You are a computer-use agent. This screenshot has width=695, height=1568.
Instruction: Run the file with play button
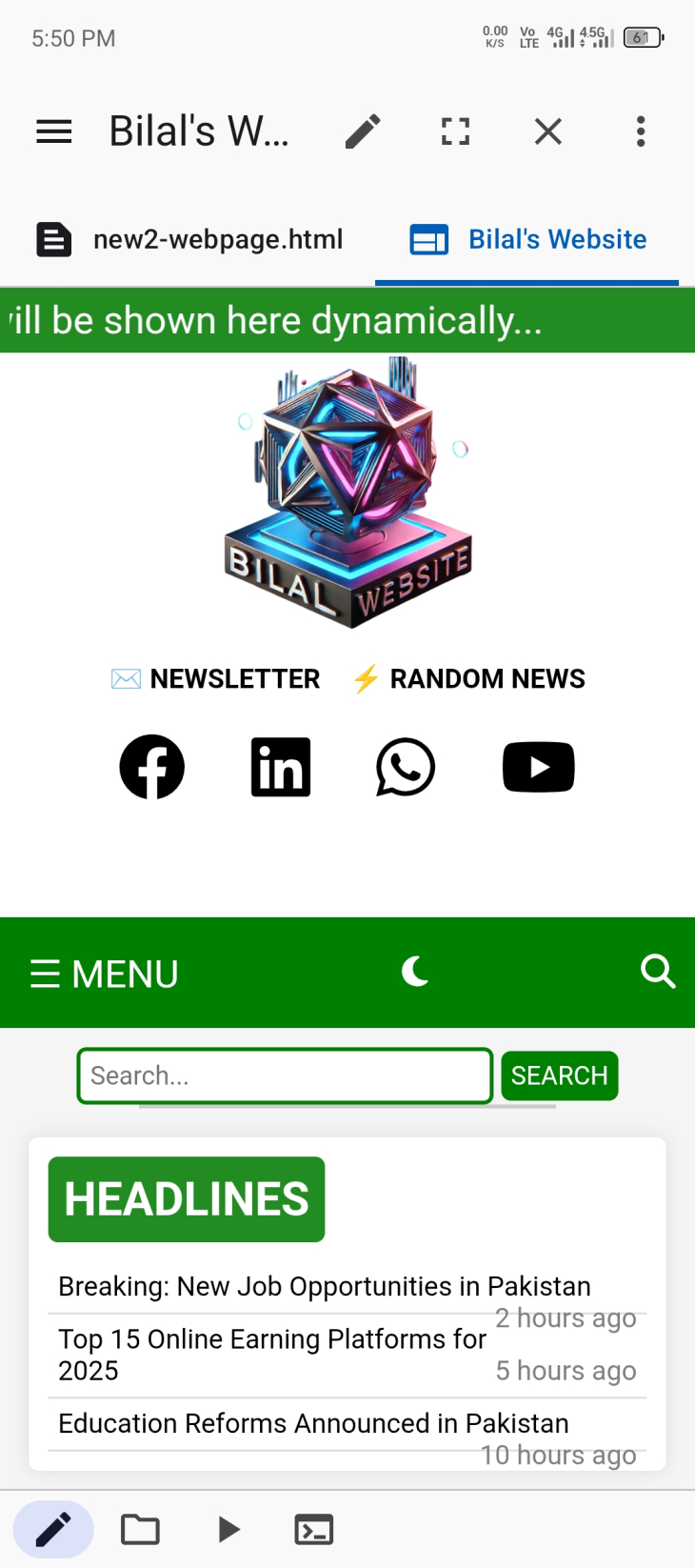click(x=228, y=1530)
